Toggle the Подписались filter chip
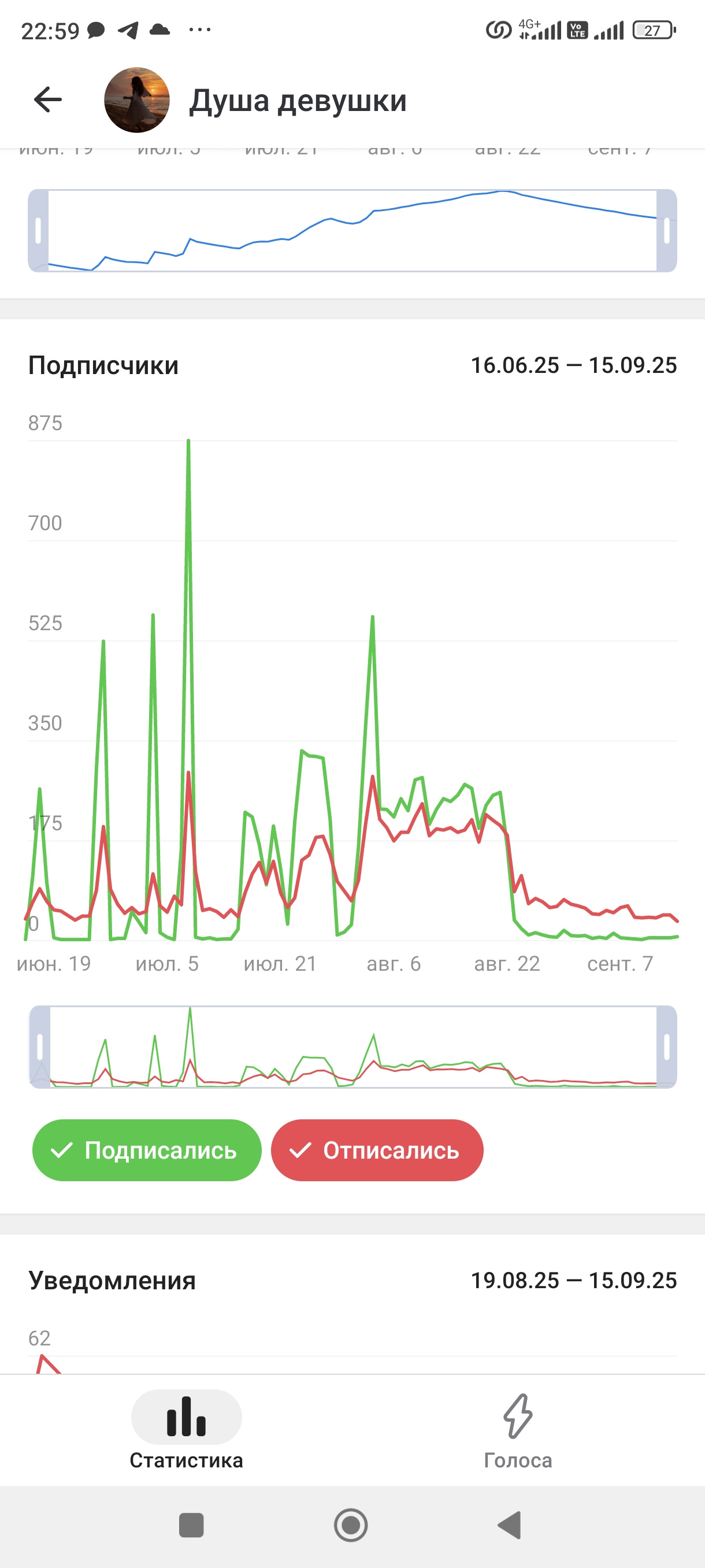Screen dimensions: 705x1568 coord(147,1151)
